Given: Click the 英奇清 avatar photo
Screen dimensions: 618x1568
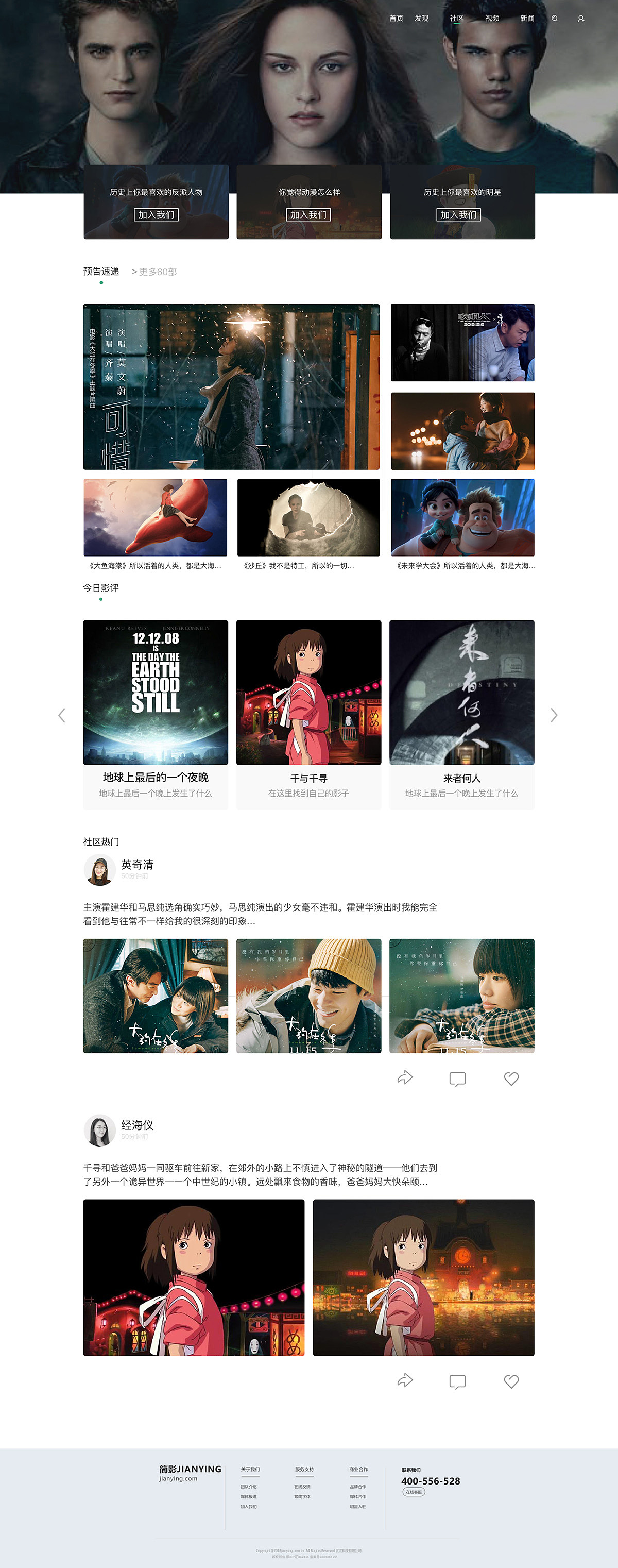Looking at the screenshot, I should pyautogui.click(x=100, y=870).
